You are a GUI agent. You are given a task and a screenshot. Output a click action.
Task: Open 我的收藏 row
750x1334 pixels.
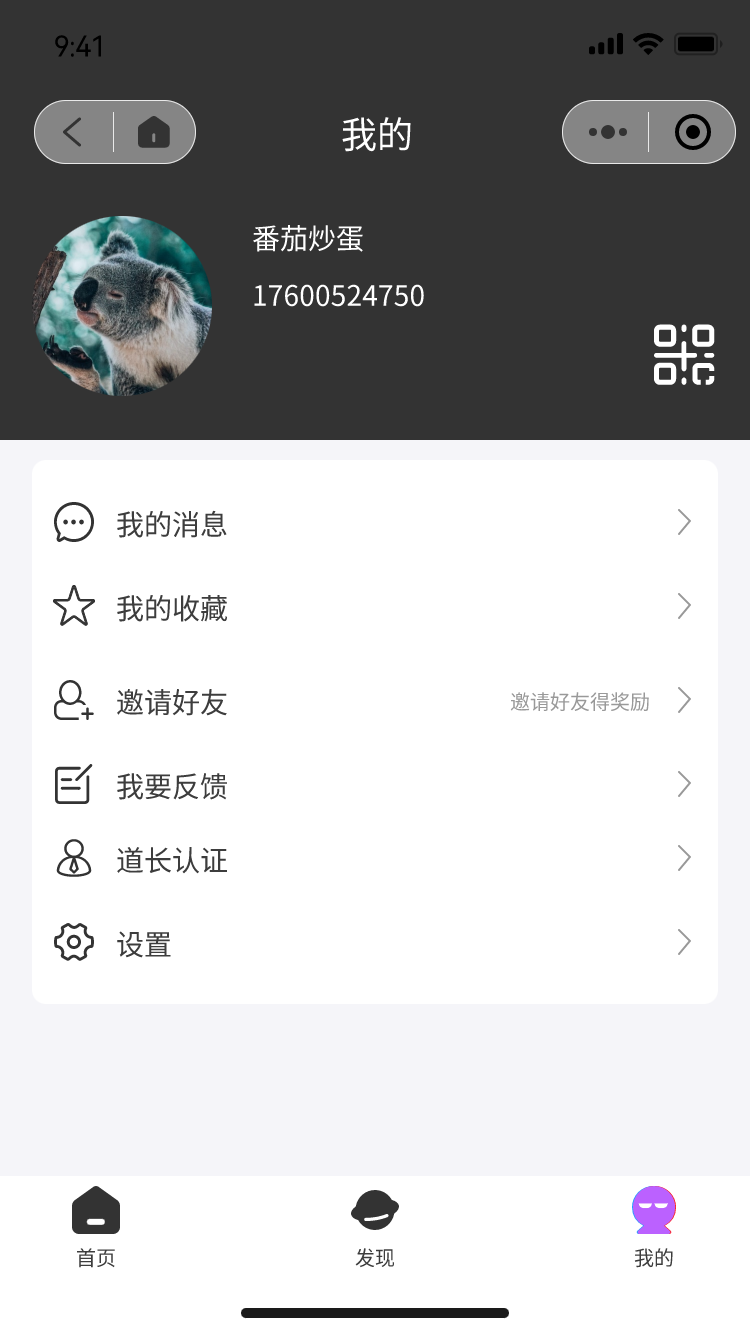tap(374, 607)
